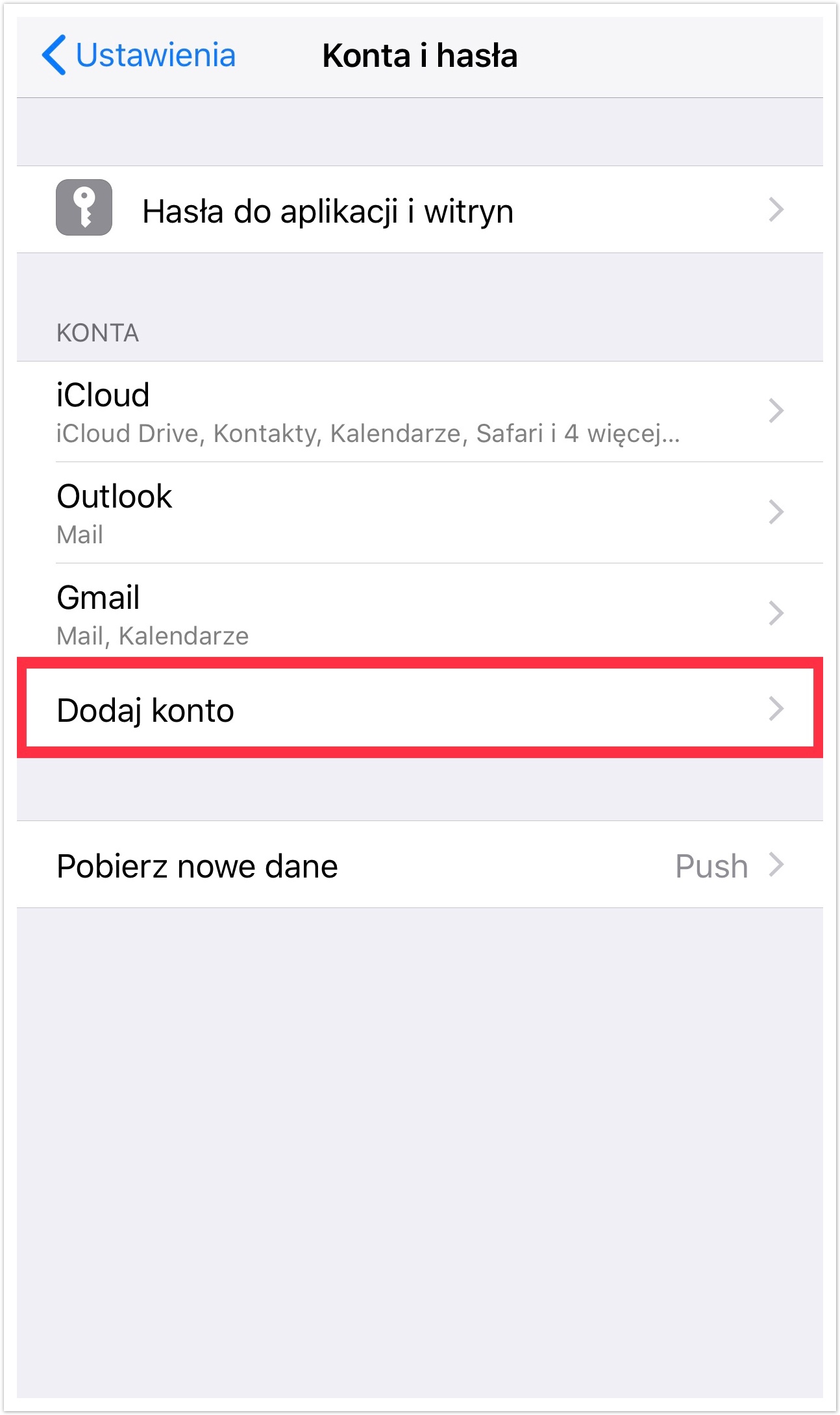Open Hasła do aplikacji i witryn
The height and width of the screenshot is (1415, 840).
click(x=420, y=210)
